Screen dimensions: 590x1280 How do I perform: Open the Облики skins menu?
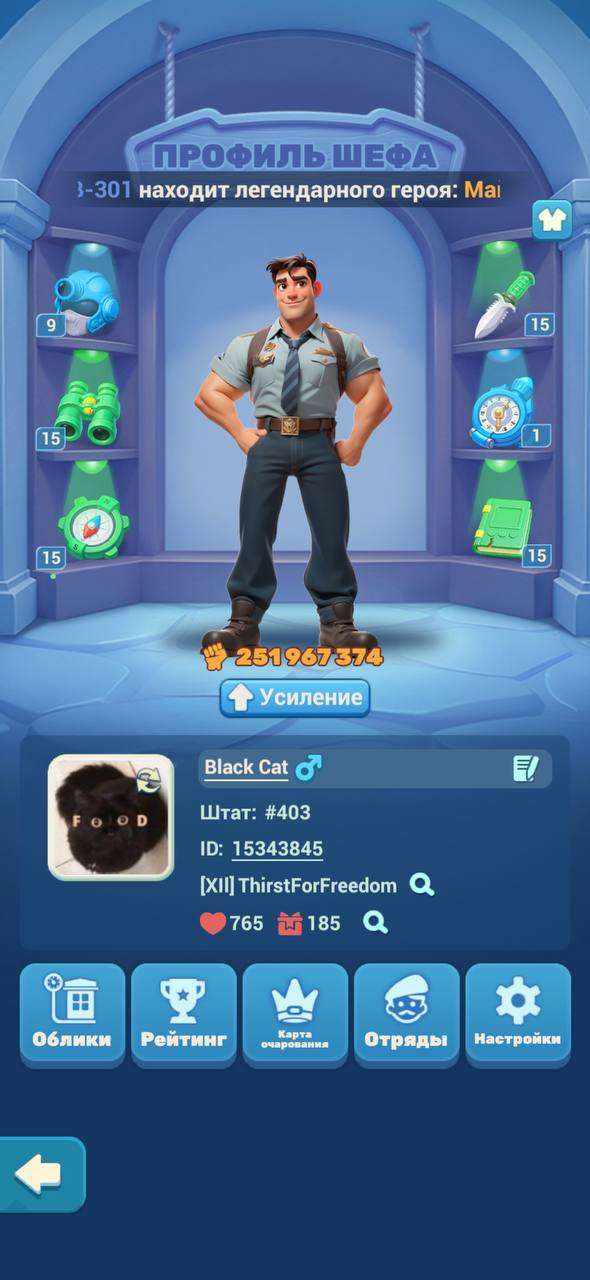72,1014
